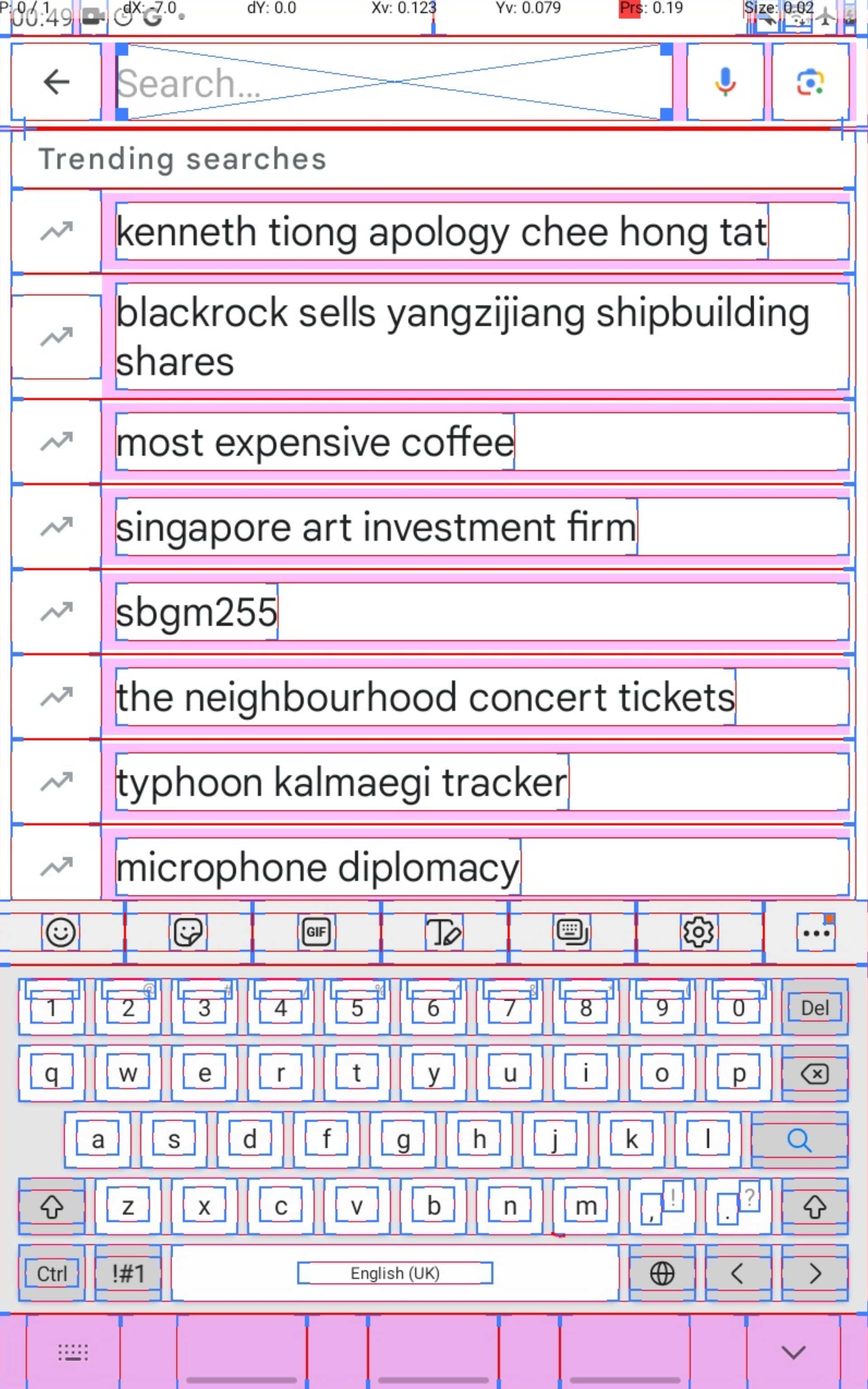
Task: Go back using the arrow icon
Action: 56,82
